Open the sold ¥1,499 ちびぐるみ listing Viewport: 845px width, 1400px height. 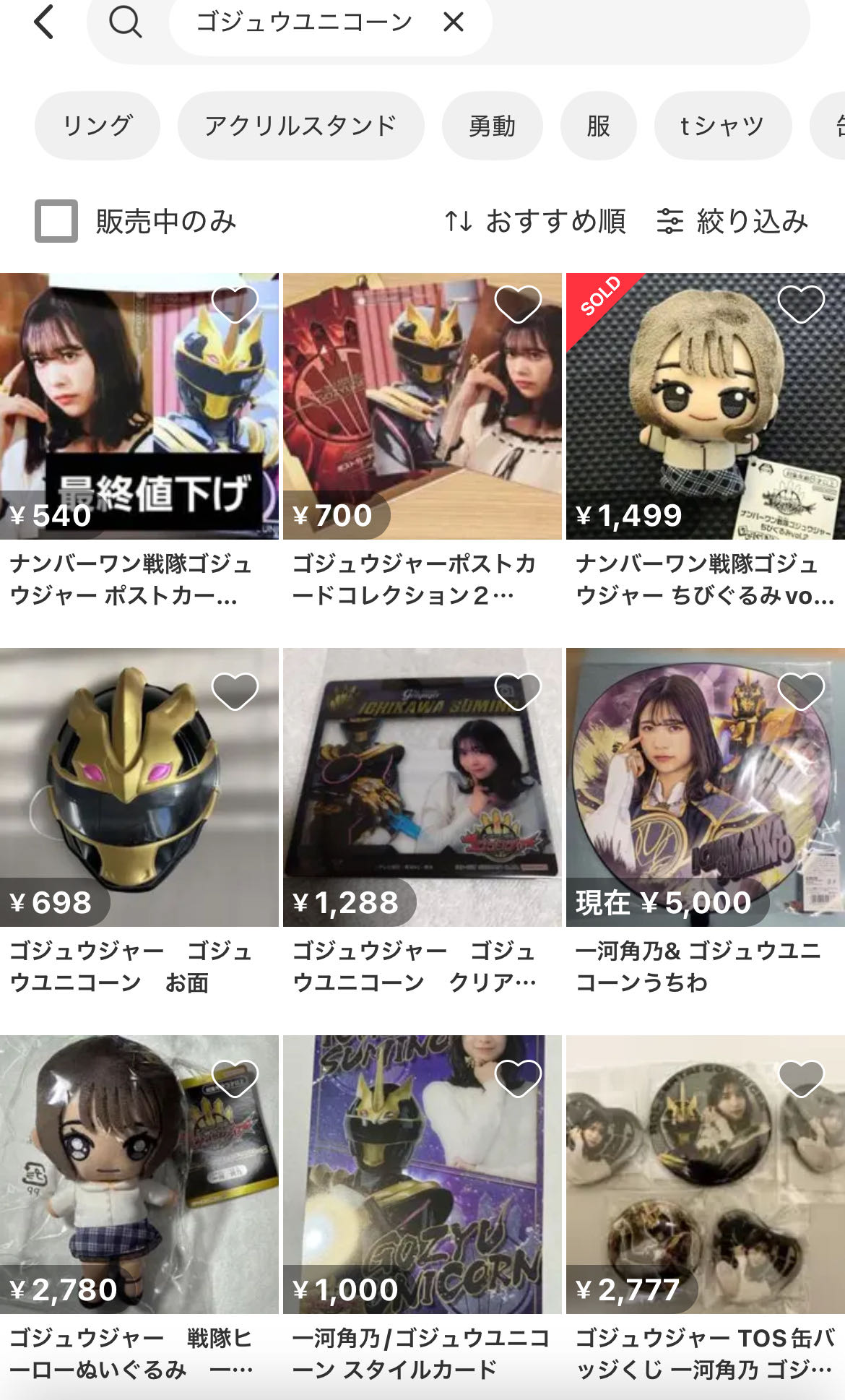click(705, 406)
